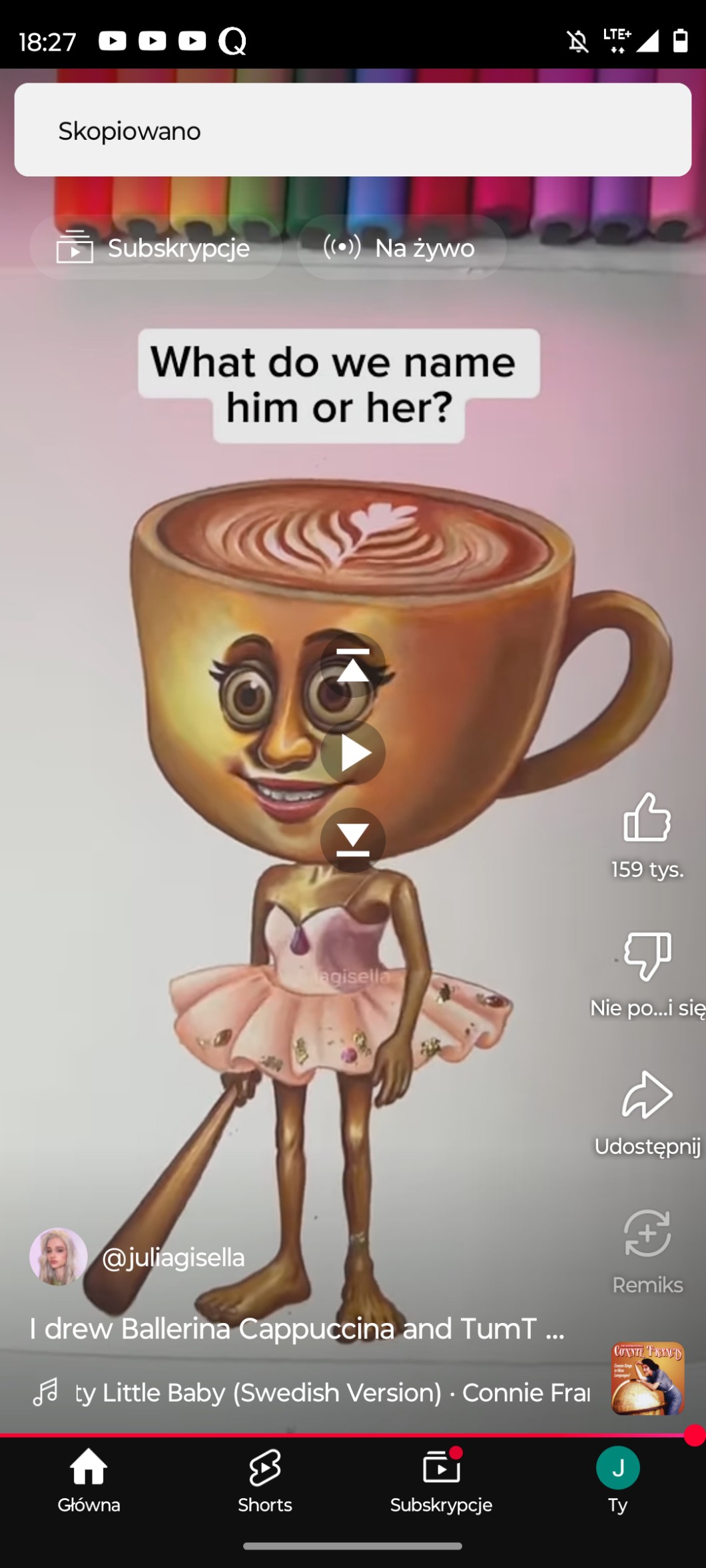Share this Short via Udostępnij

tap(647, 1095)
